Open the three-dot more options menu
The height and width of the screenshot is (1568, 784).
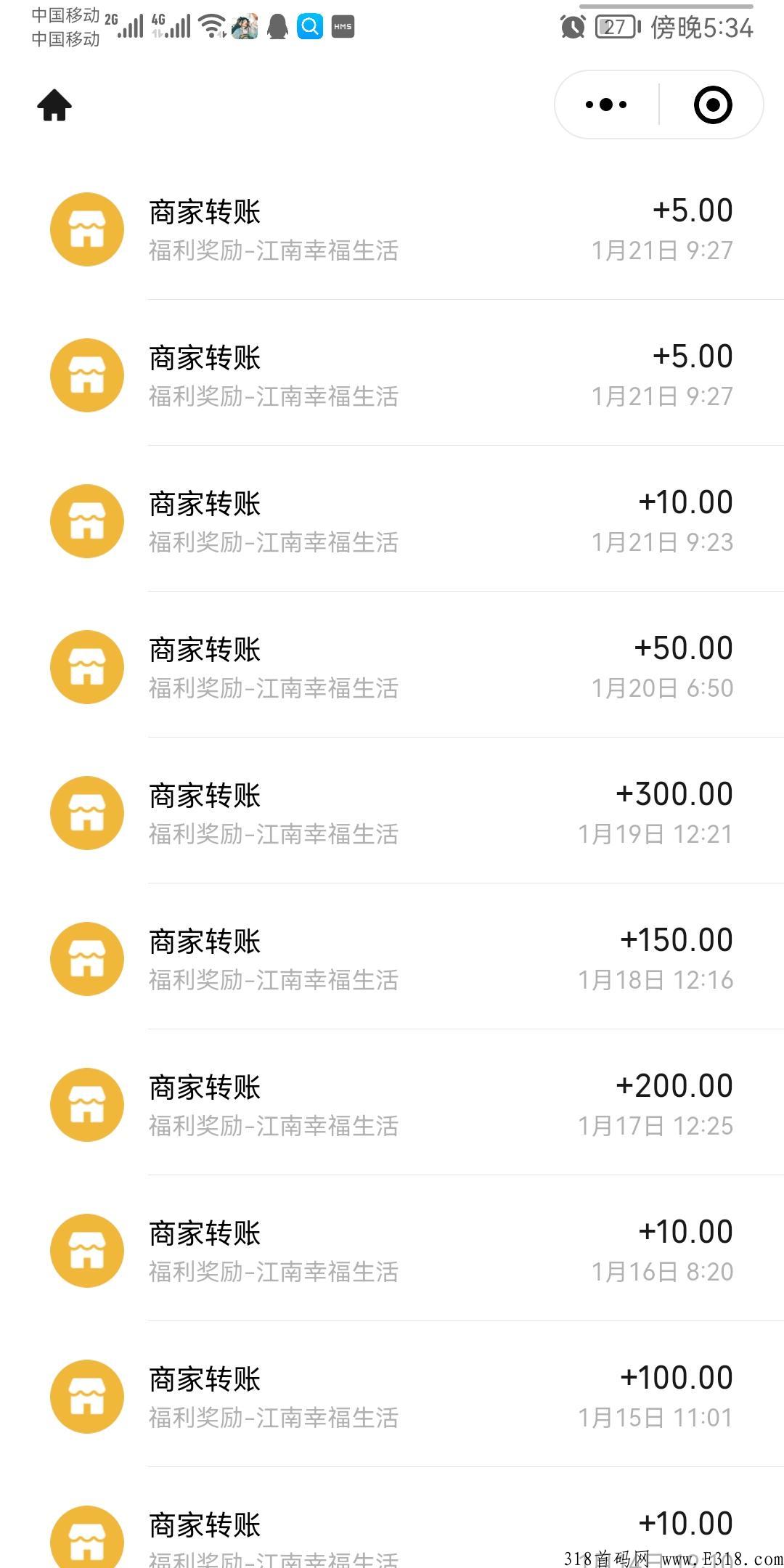pos(606,105)
